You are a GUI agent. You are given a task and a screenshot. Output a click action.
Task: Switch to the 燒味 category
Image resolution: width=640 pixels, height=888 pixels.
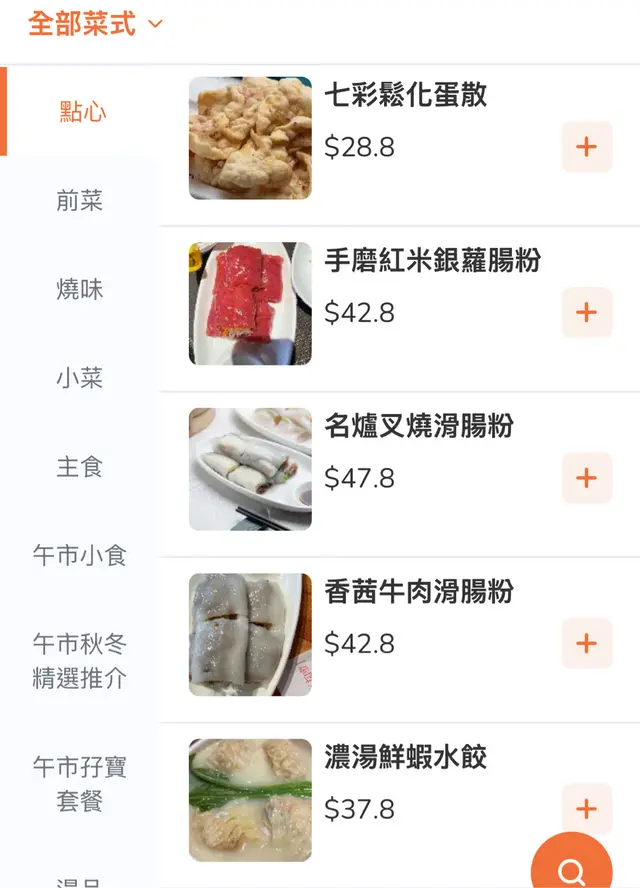point(80,290)
